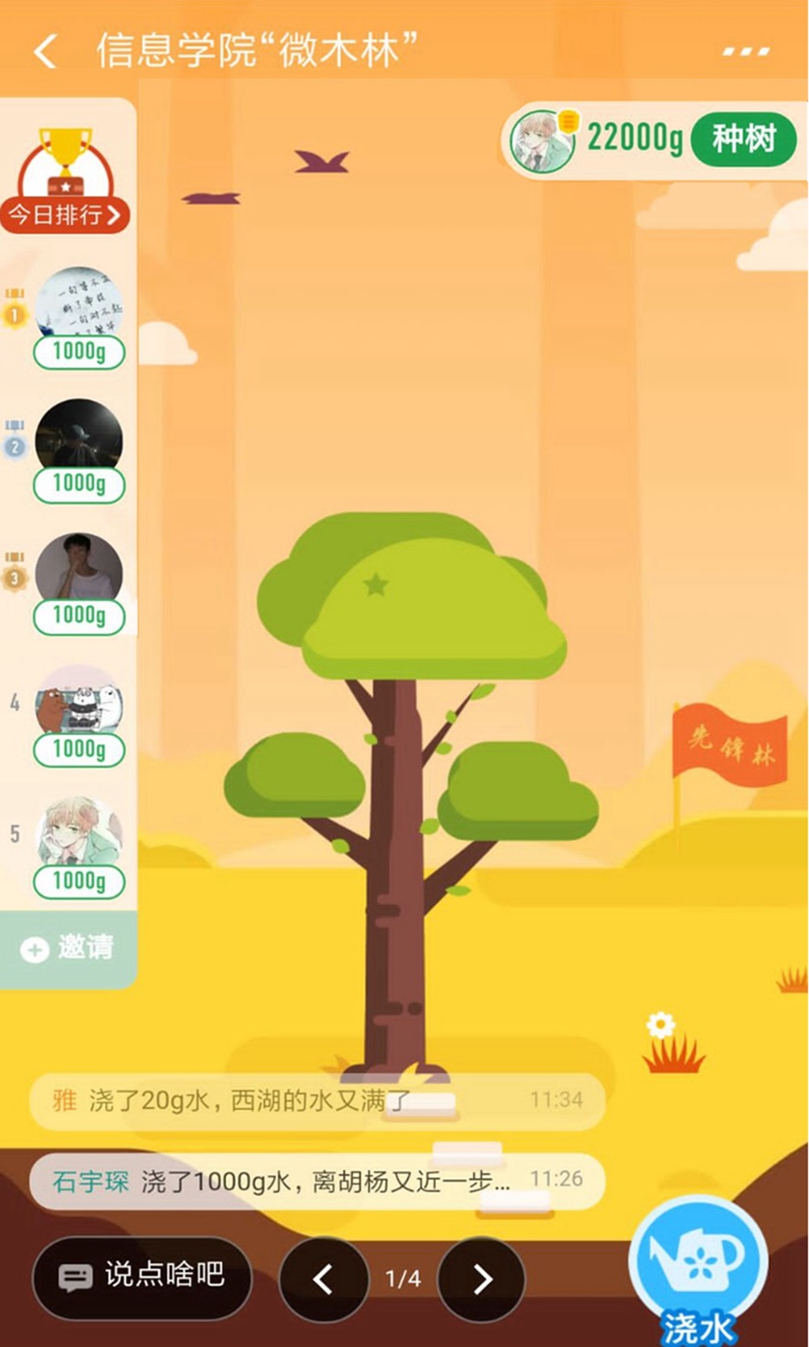Go to the previous tree page
Image resolution: width=809 pixels, height=1347 pixels.
click(x=322, y=1279)
